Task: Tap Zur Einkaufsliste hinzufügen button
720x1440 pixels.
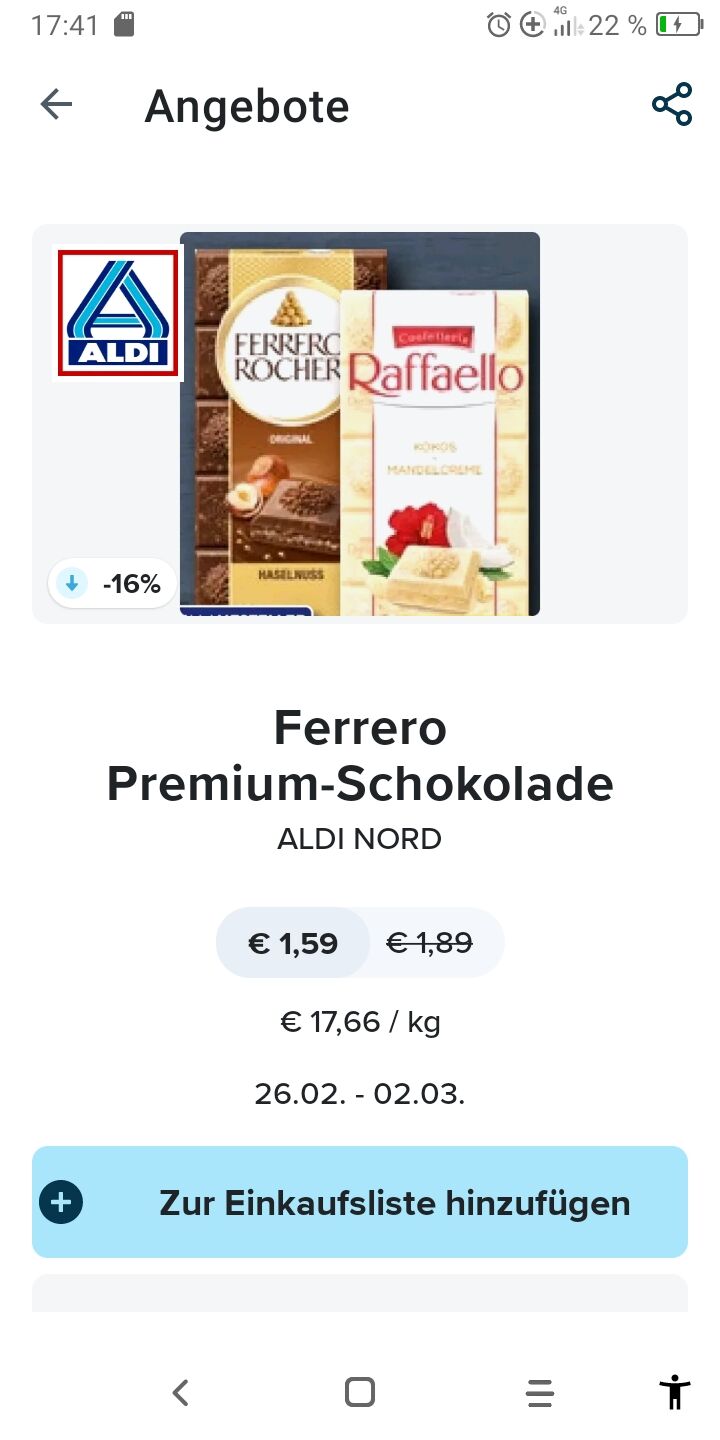Action: tap(360, 1202)
